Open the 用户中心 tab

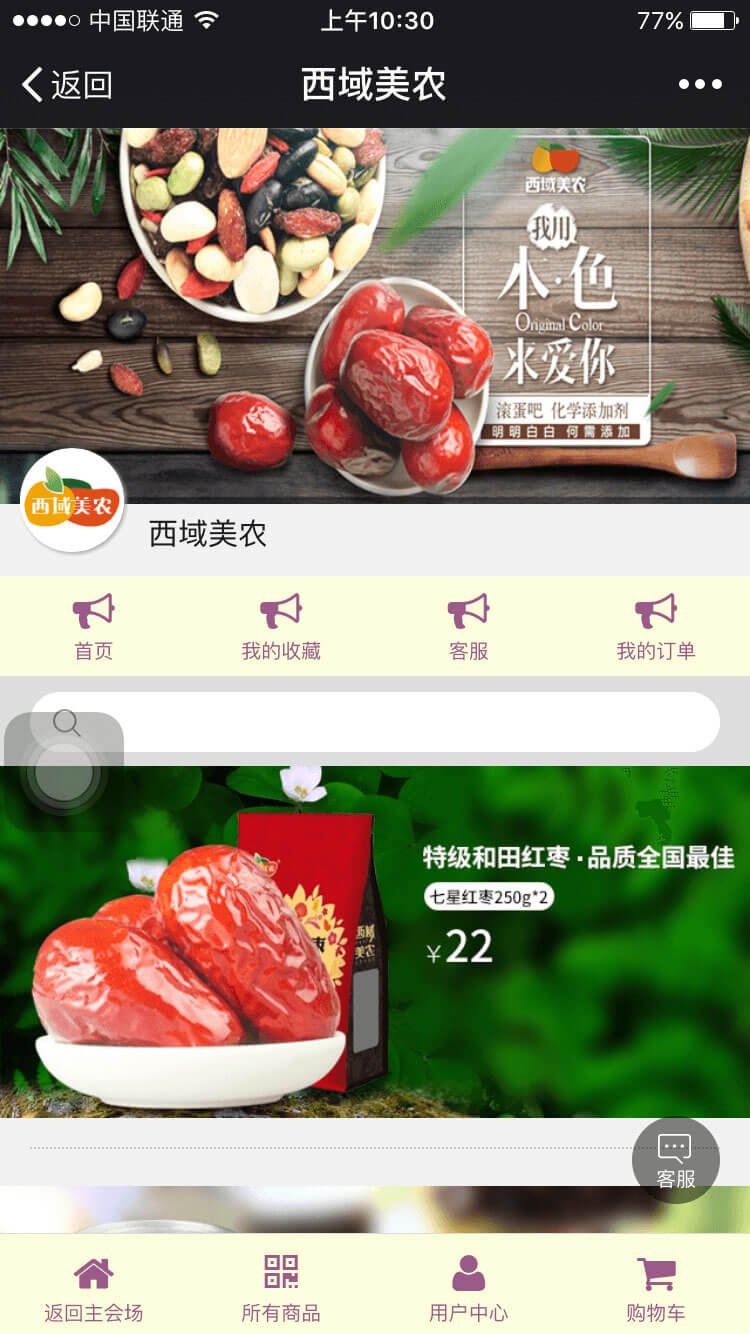click(x=468, y=1288)
